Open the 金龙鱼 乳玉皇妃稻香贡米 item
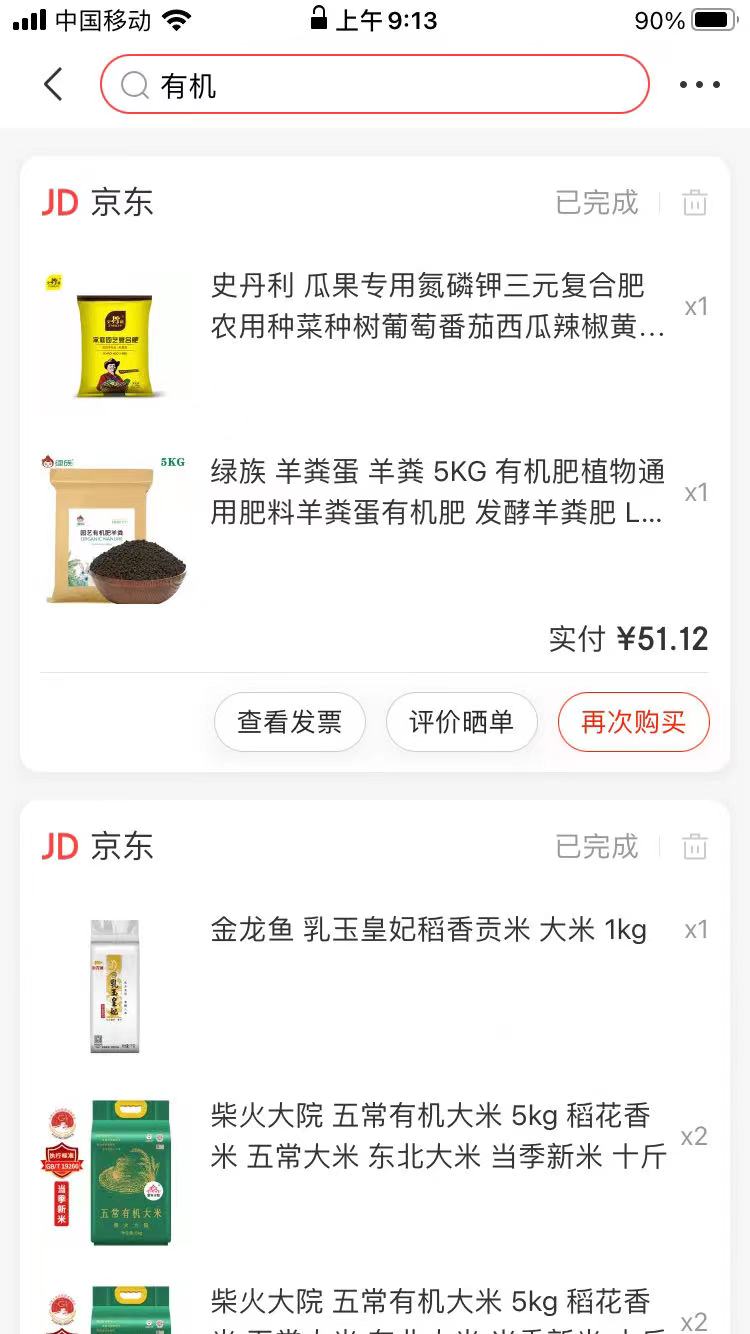This screenshot has height=1334, width=750. pos(428,930)
